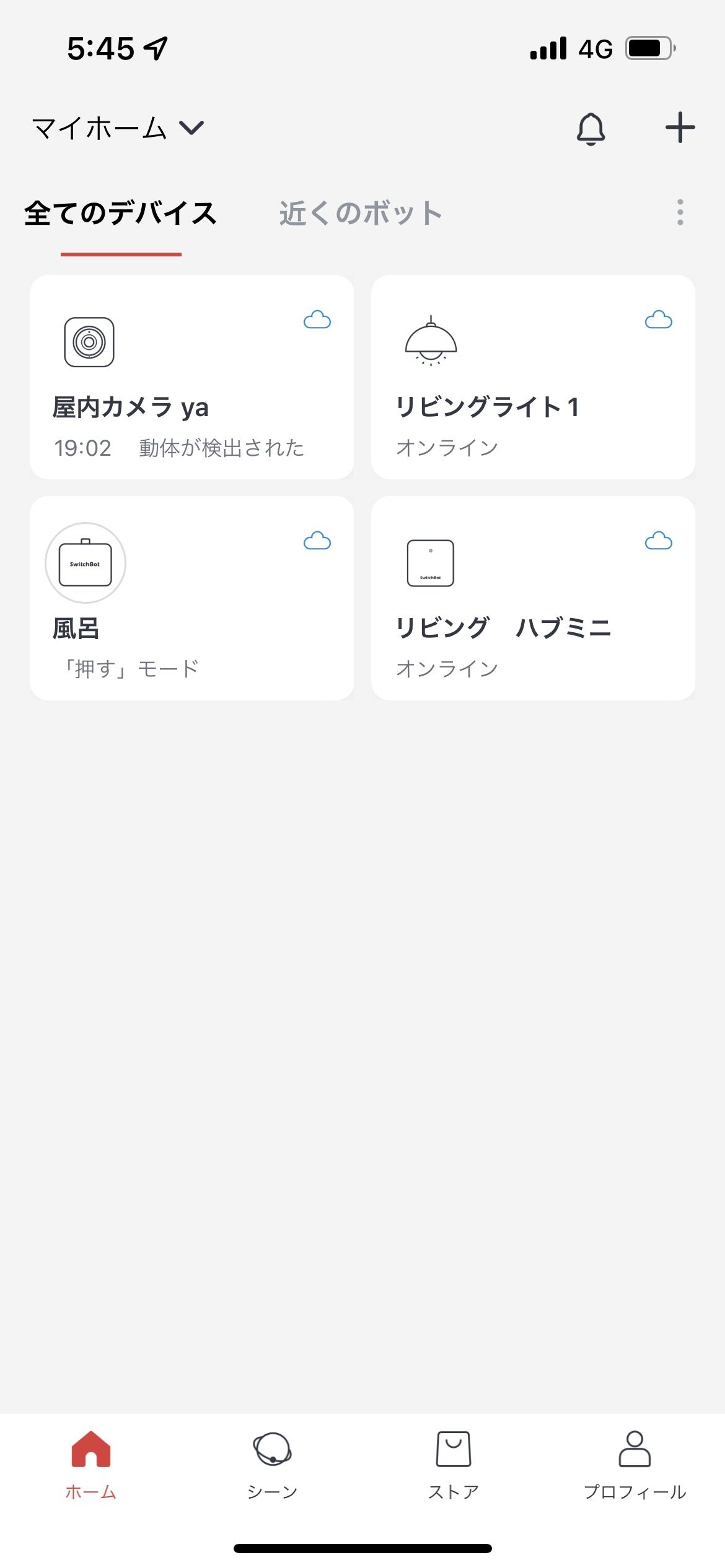The image size is (725, 1568).
Task: Open the リビングライト1 device card
Action: tap(532, 377)
